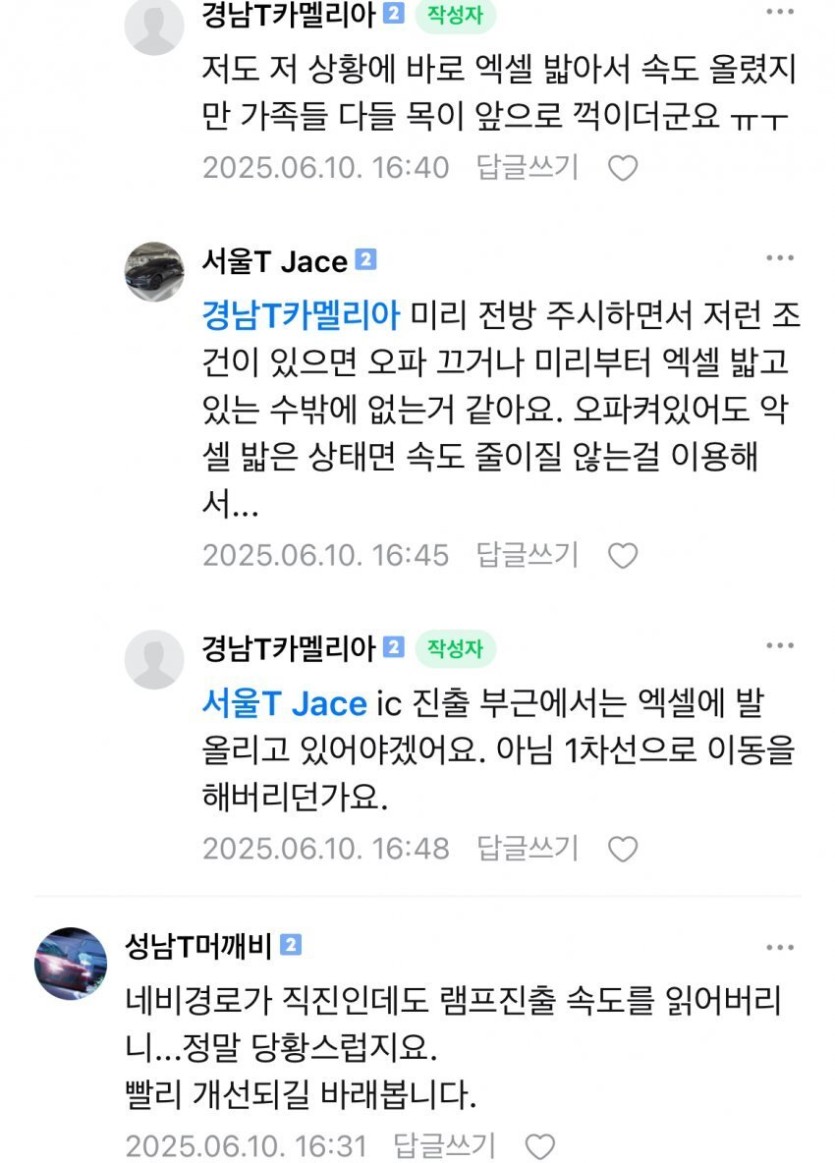
Task: Tap the 서울T Jace mention in the 16:48 comment
Action: [x=284, y=704]
